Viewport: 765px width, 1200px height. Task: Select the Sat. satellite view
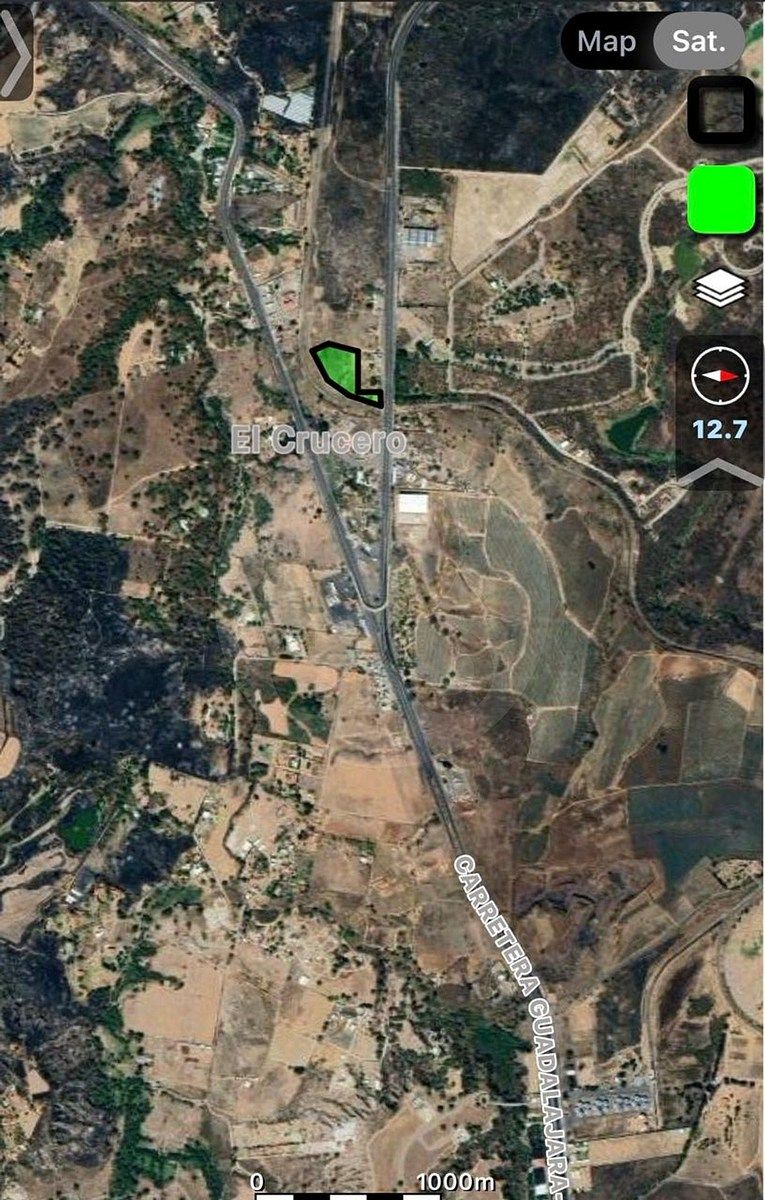click(699, 41)
